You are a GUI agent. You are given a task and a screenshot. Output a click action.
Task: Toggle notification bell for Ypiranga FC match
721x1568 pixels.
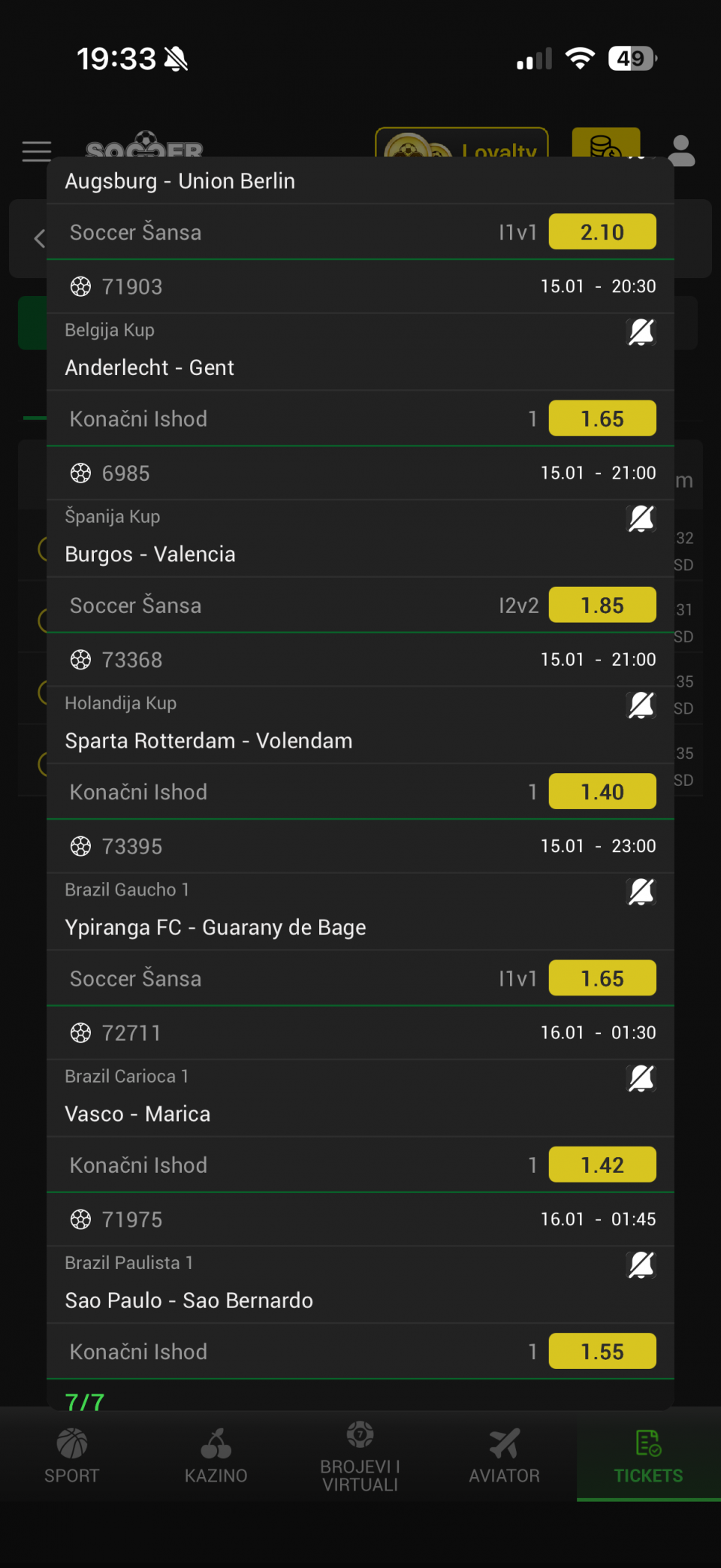pyautogui.click(x=641, y=892)
